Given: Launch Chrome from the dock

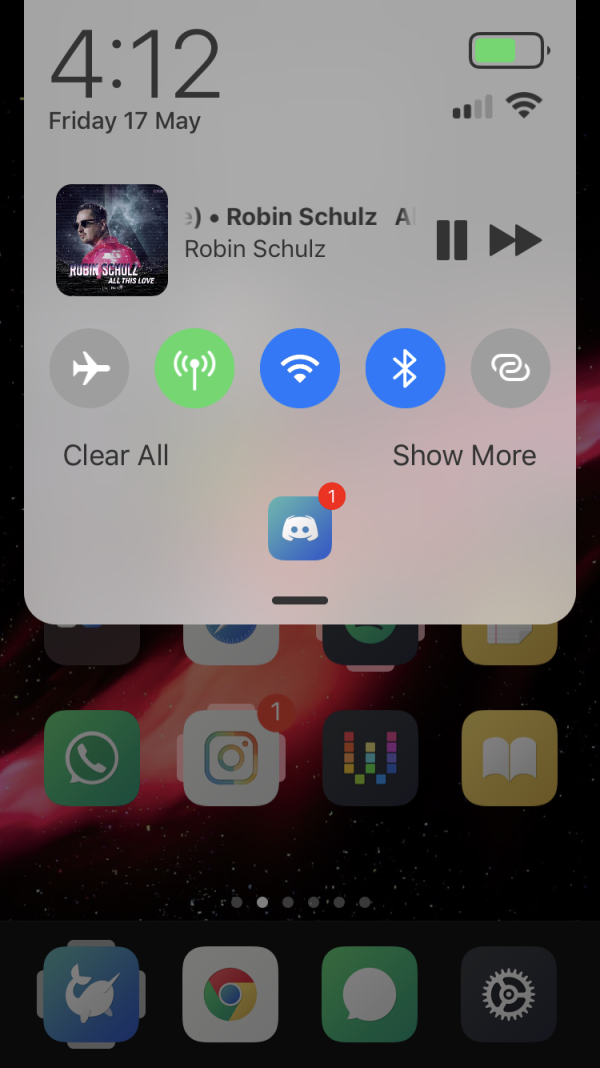Looking at the screenshot, I should [x=231, y=994].
